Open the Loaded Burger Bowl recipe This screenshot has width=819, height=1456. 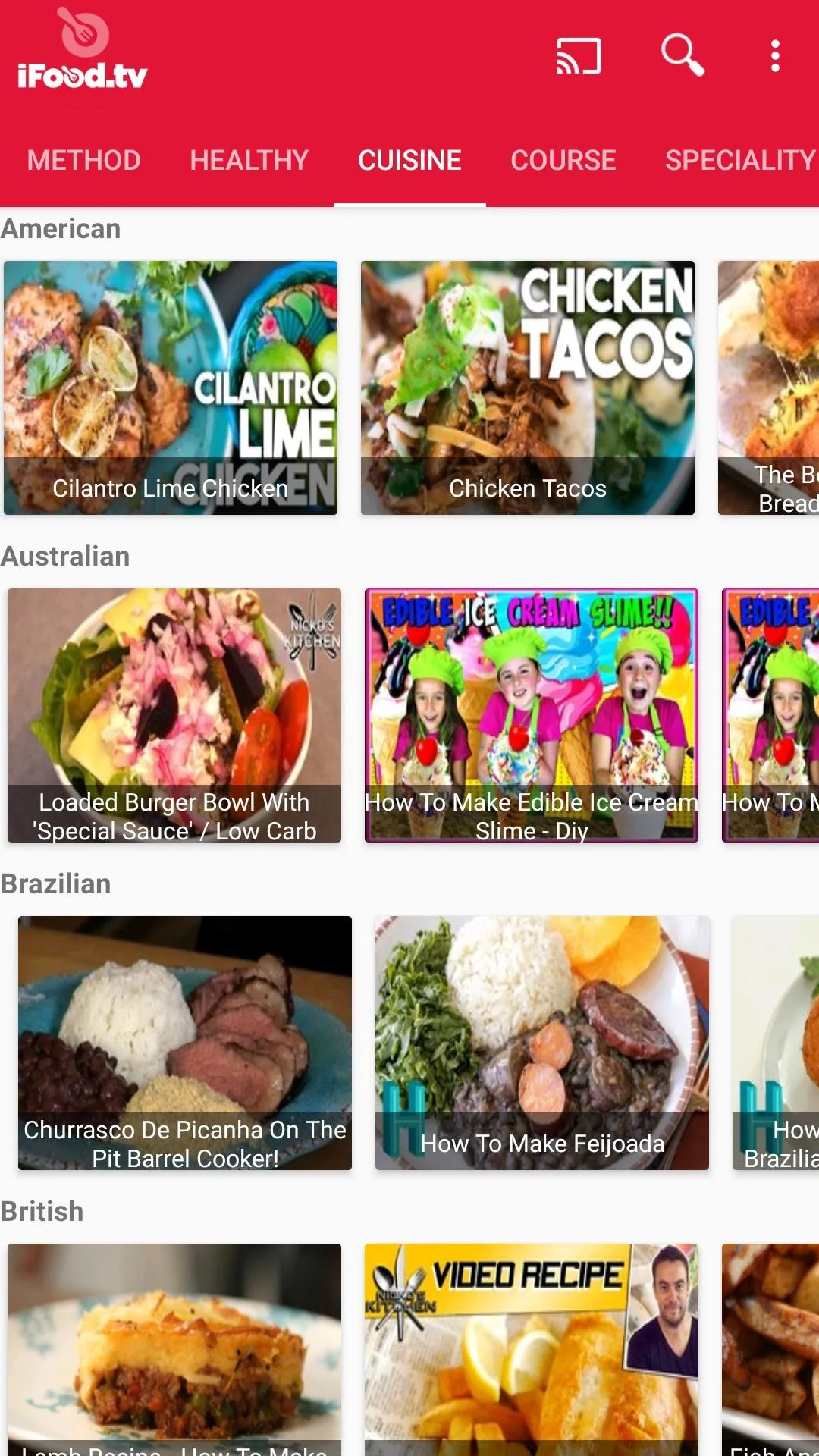tap(174, 715)
